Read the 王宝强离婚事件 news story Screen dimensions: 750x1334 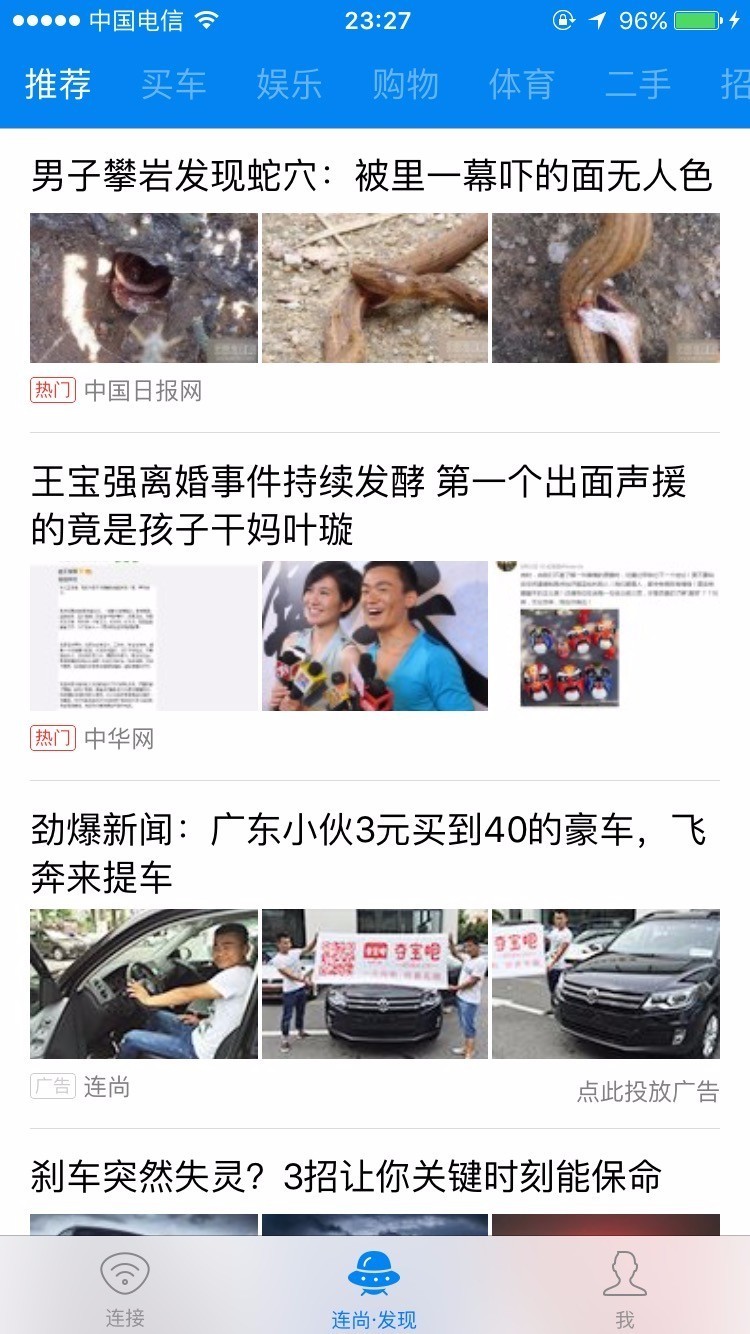tap(359, 506)
